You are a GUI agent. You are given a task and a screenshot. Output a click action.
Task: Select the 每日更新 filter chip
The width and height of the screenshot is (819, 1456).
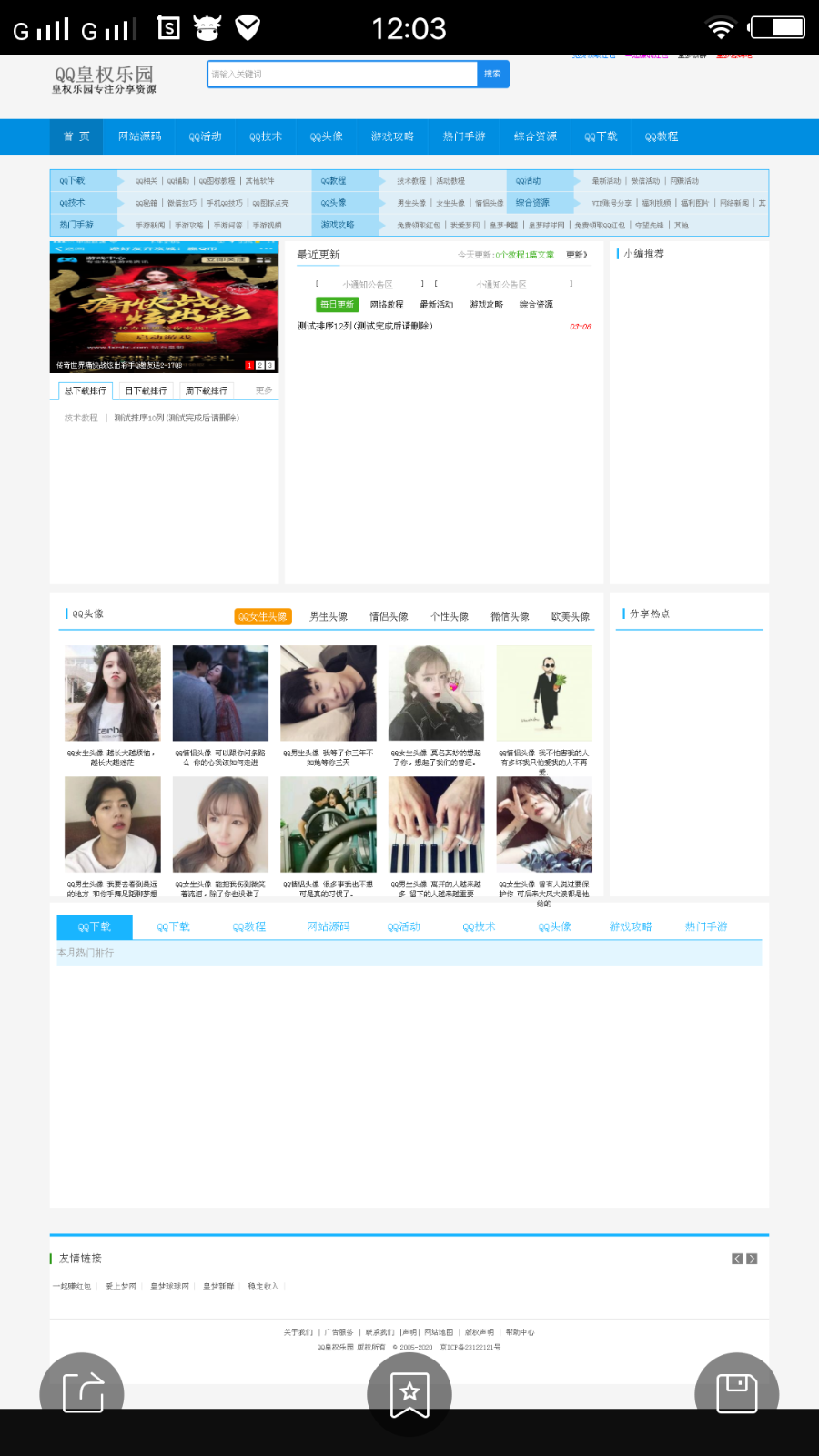pos(337,305)
